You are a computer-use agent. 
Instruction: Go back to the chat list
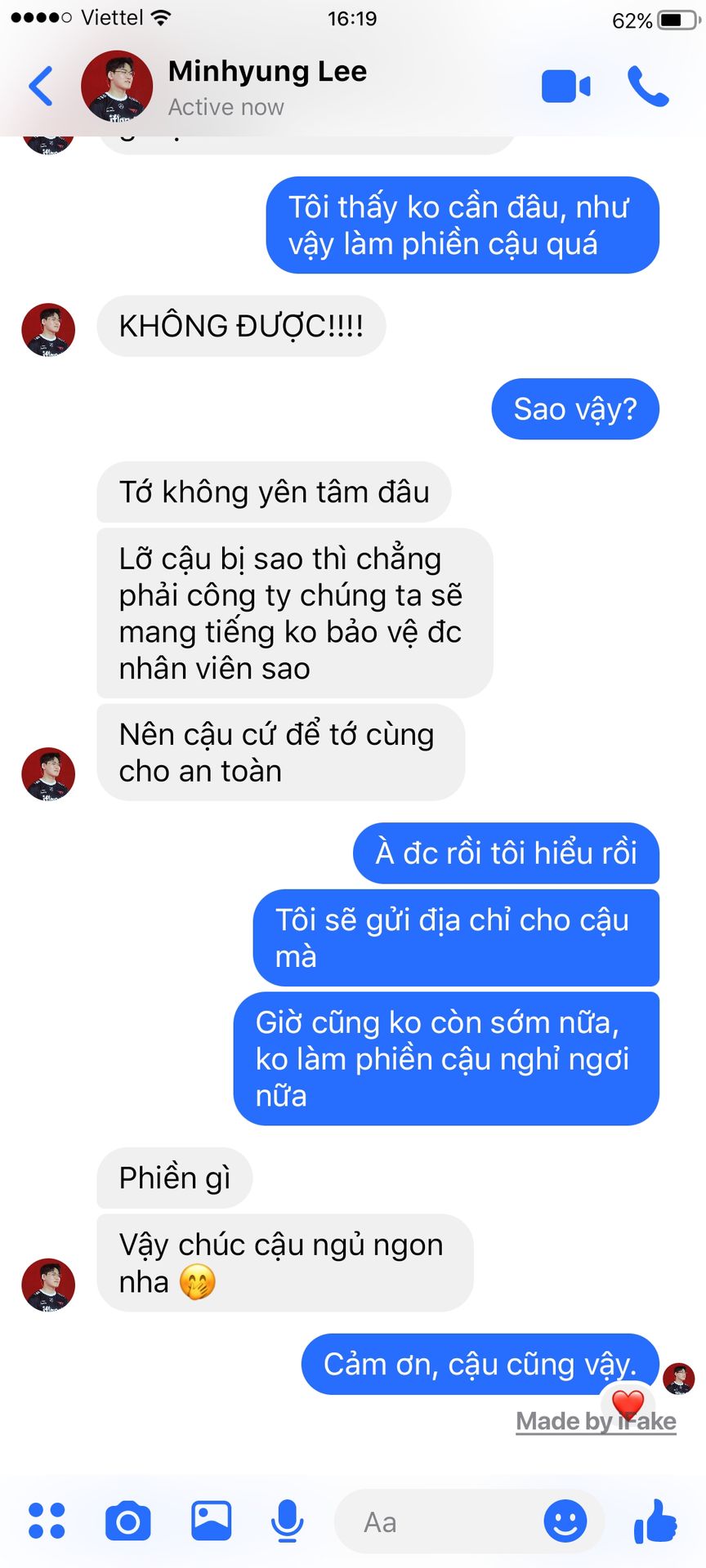[41, 86]
